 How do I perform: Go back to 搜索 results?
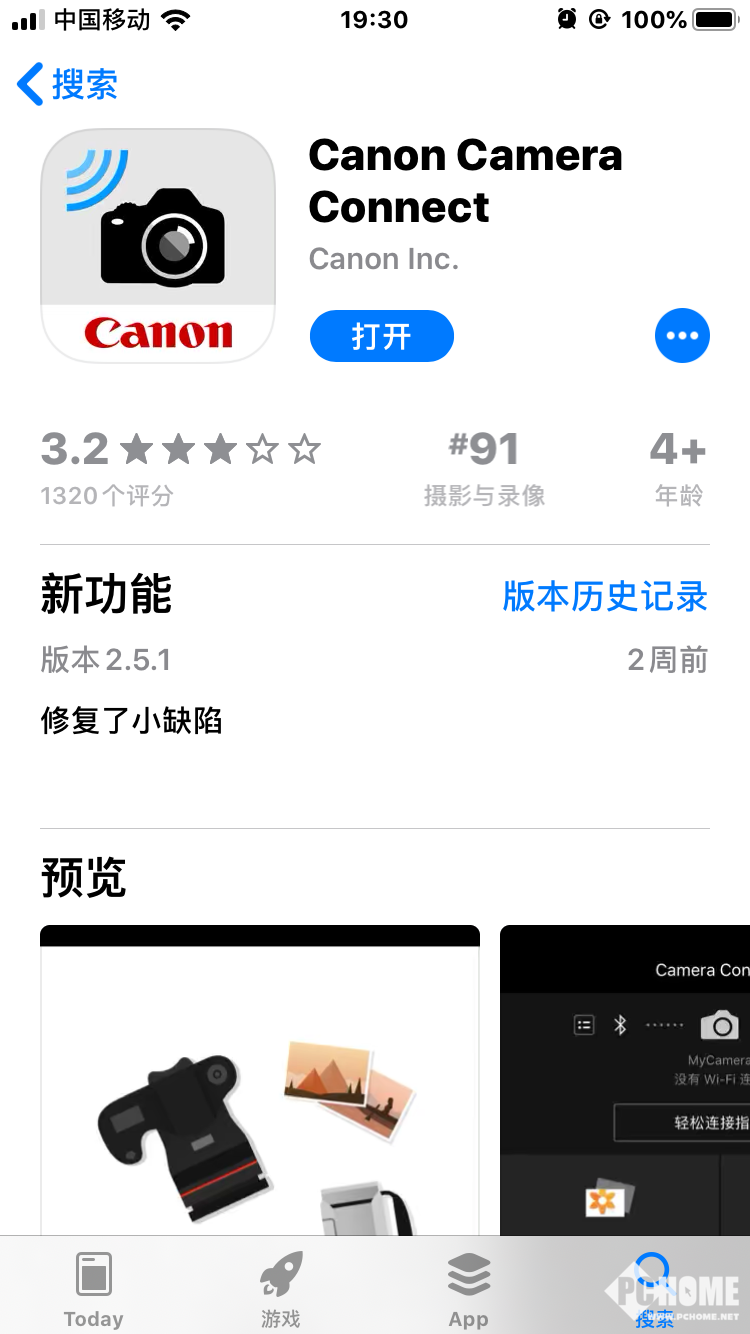coord(68,85)
